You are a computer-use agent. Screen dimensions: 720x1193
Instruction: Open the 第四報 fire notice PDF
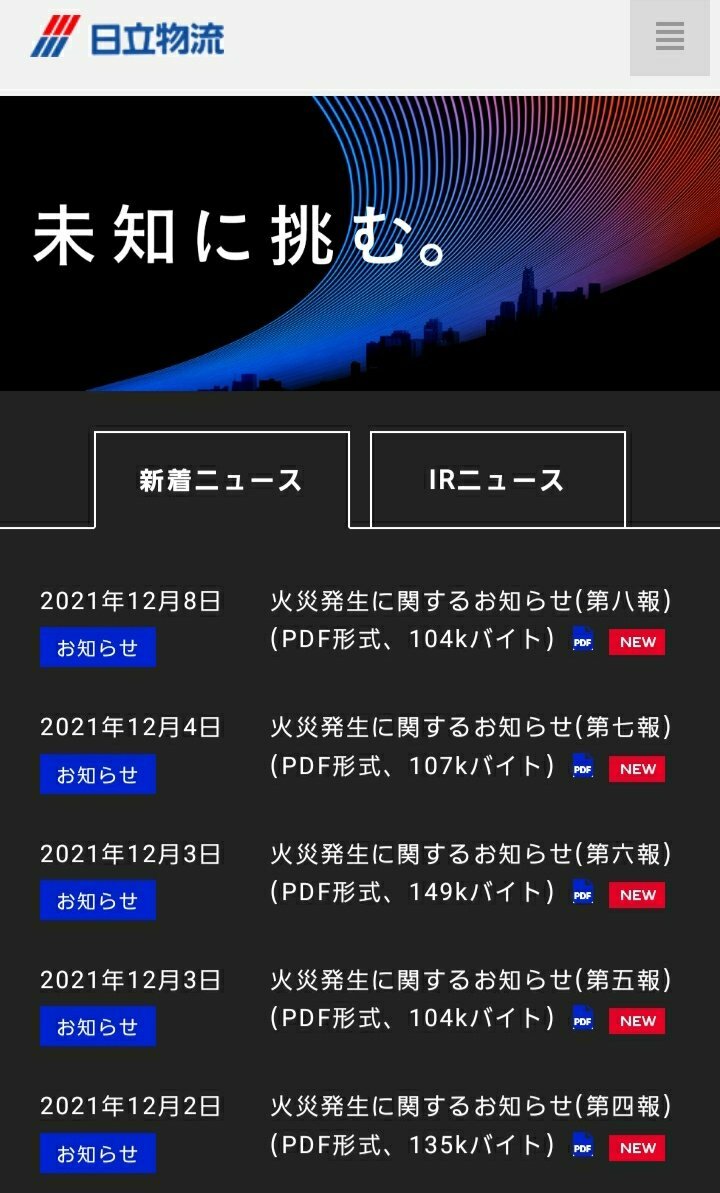click(470, 1107)
